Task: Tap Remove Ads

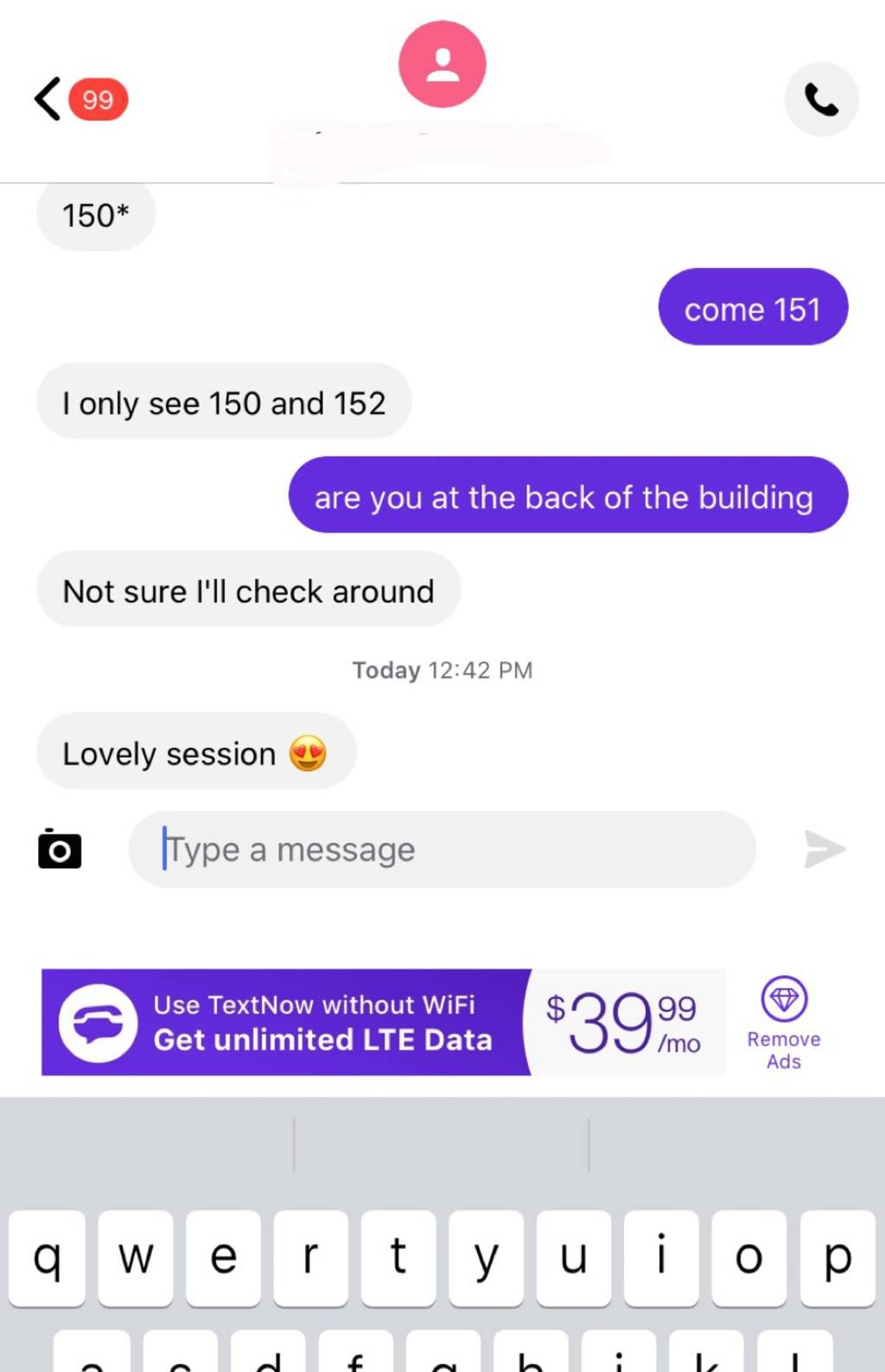Action: [x=784, y=1024]
